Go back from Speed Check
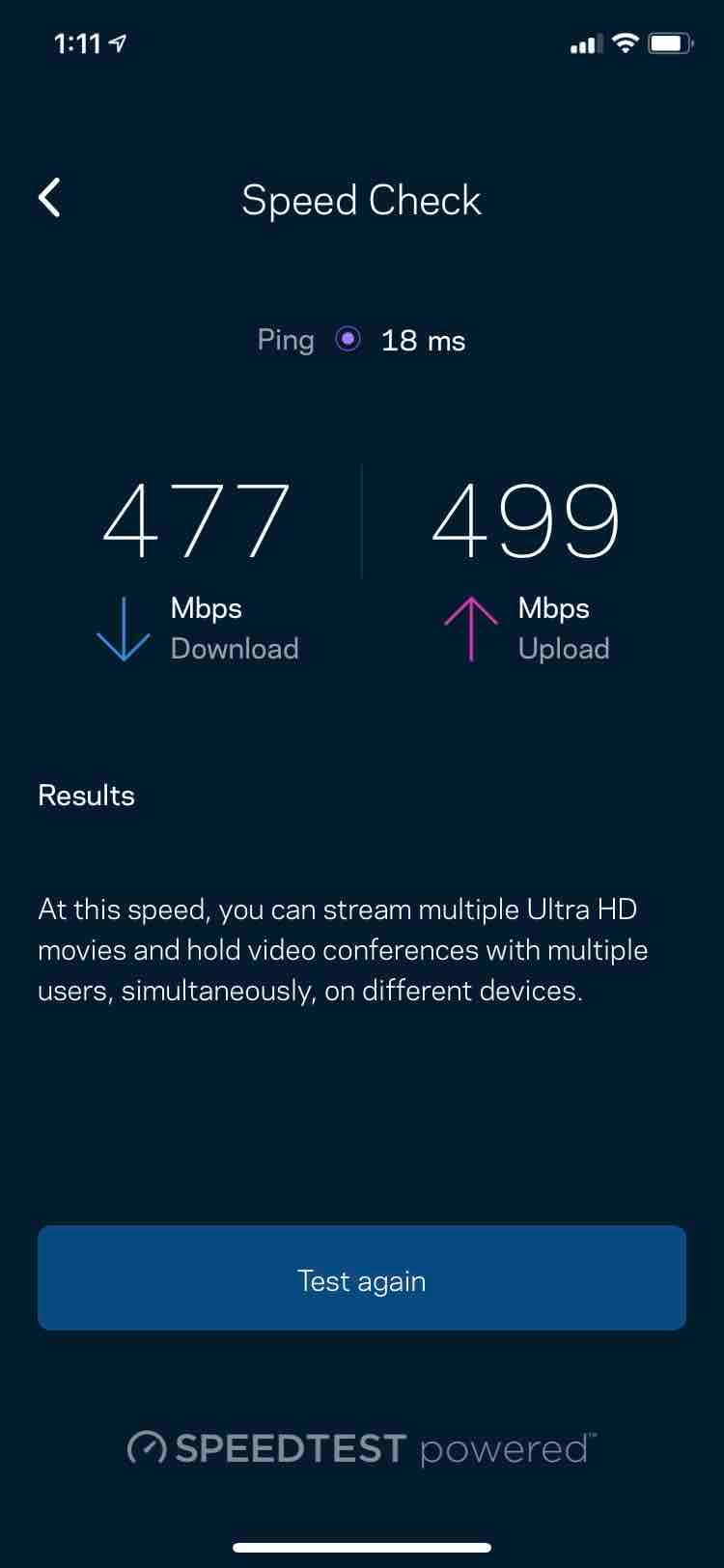This screenshot has width=724, height=1568. (x=49, y=198)
